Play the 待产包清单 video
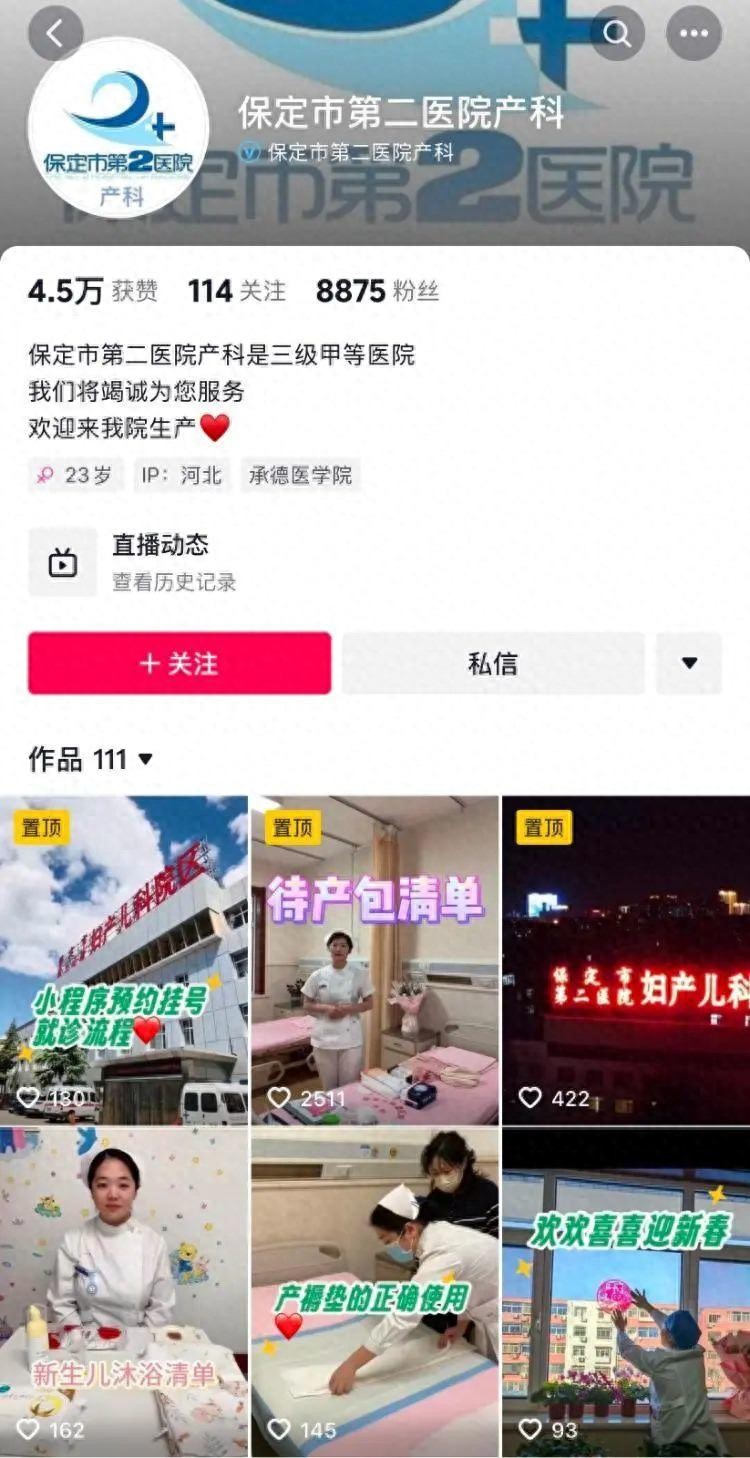The image size is (750, 1458). click(374, 960)
